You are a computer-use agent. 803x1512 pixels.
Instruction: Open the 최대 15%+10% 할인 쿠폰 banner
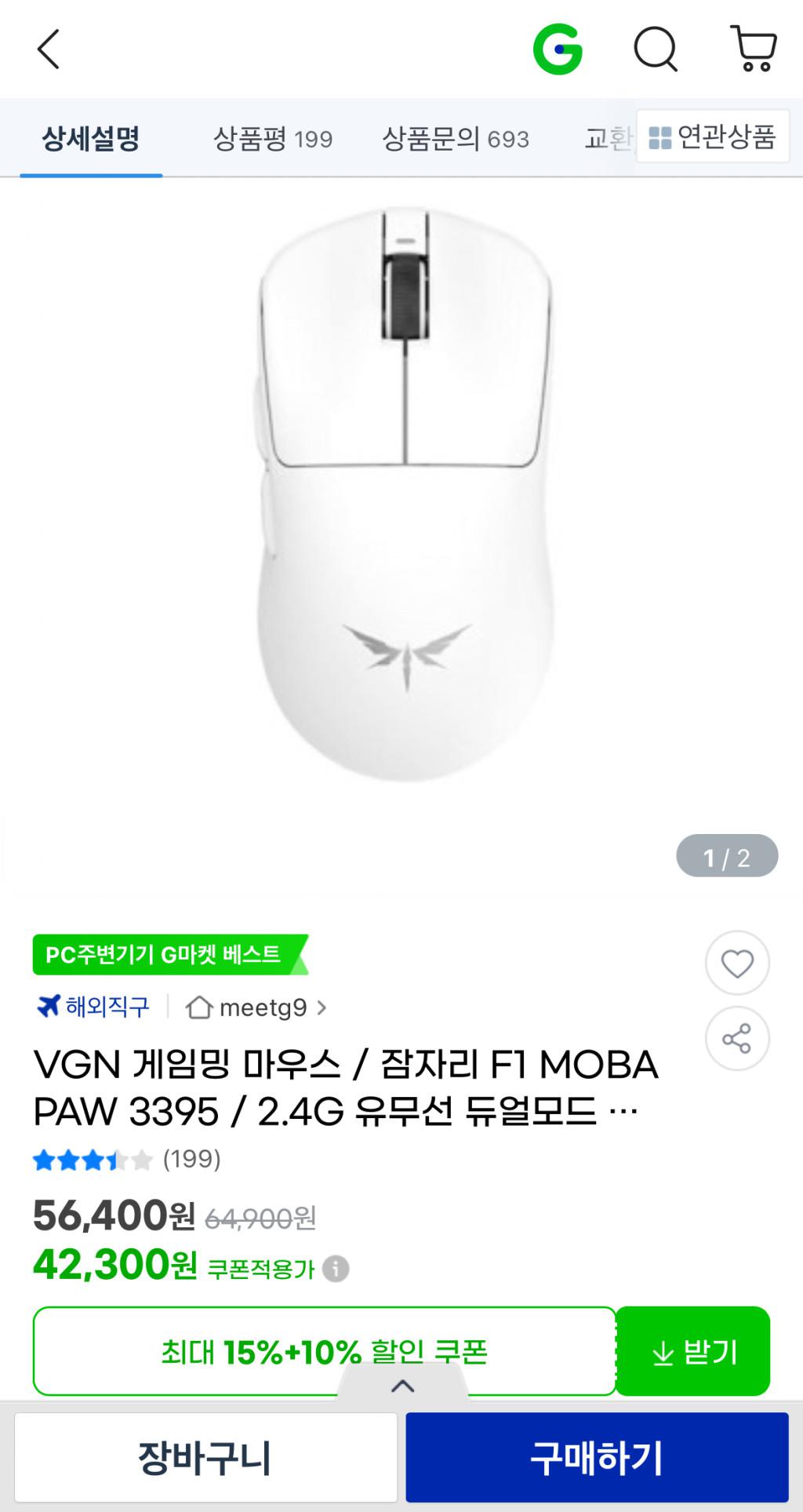[x=325, y=1350]
